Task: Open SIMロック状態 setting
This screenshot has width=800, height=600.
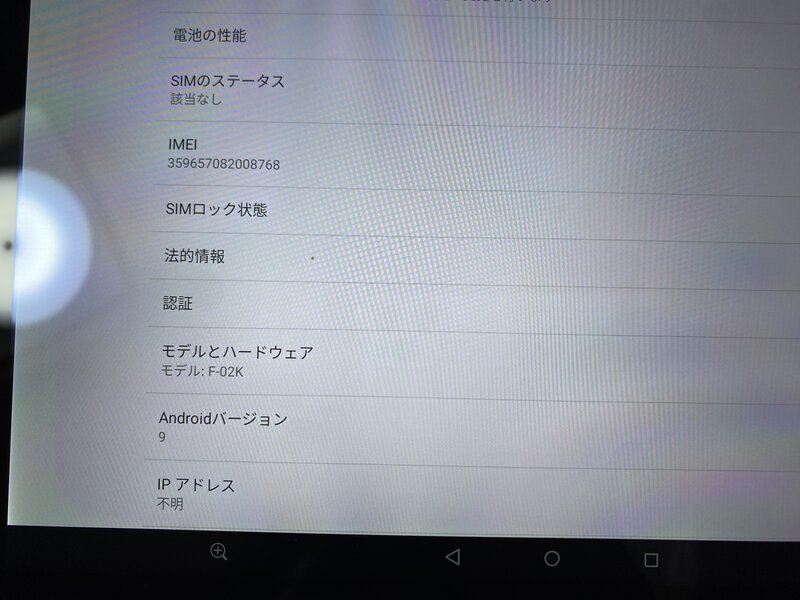Action: click(217, 210)
